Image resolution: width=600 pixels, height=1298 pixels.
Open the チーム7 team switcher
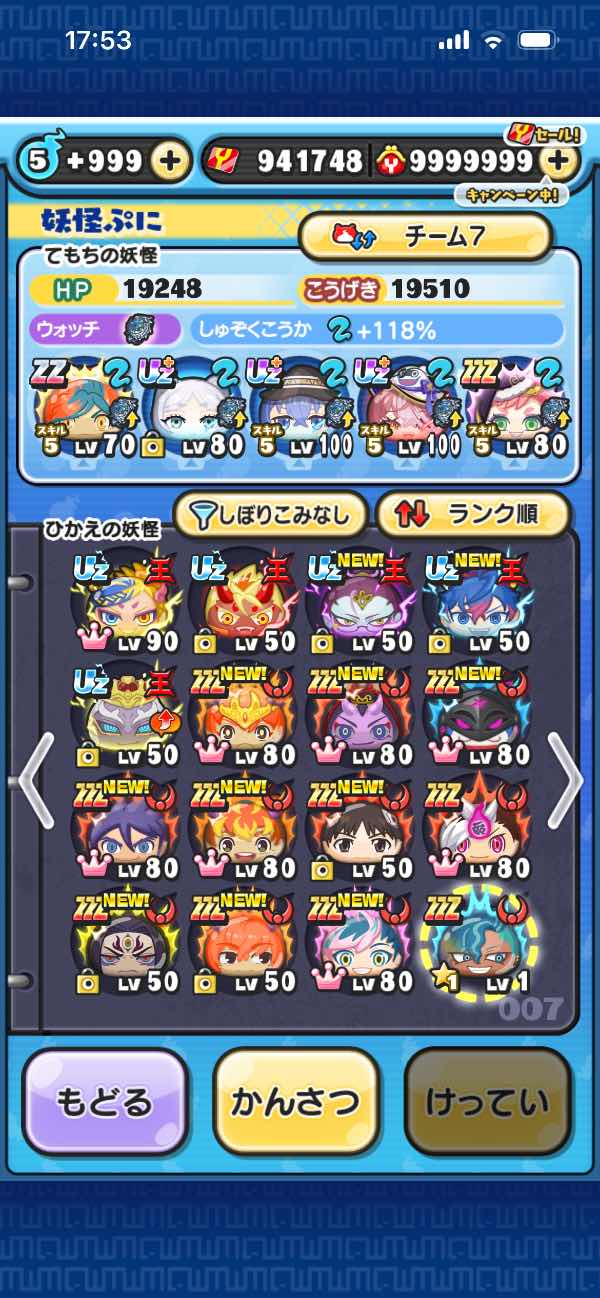pyautogui.click(x=425, y=236)
